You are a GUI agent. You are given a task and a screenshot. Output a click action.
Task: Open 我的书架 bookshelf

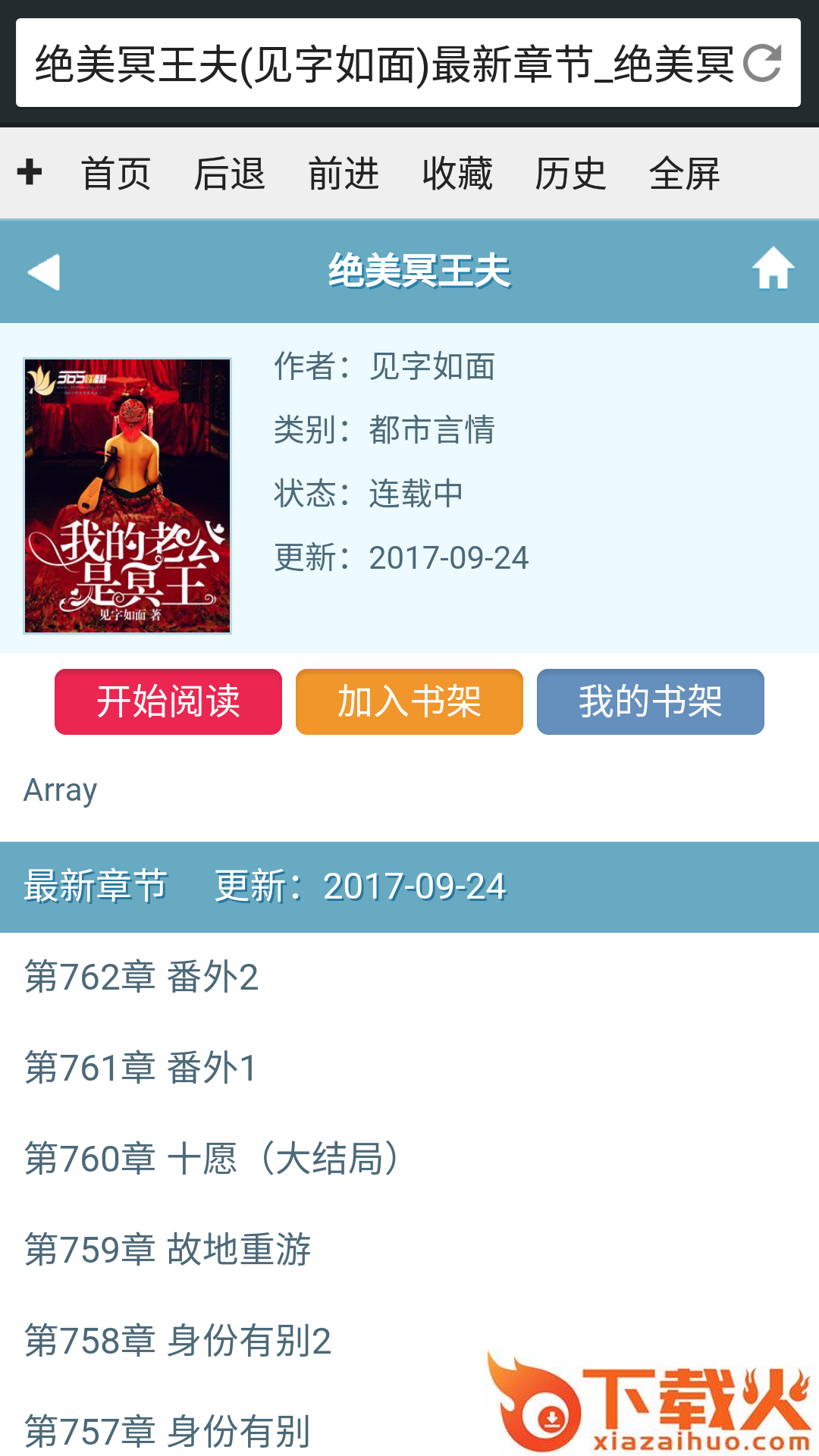pos(651,701)
